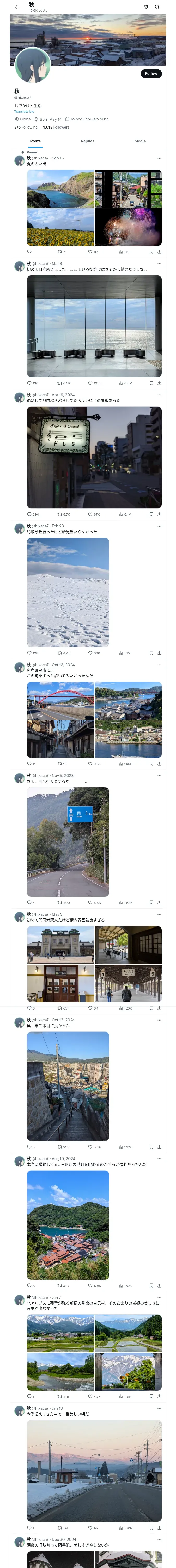Reply to the Feb 23 鳥取砂丘 post
This screenshot has height=1568, width=176.
click(32, 653)
